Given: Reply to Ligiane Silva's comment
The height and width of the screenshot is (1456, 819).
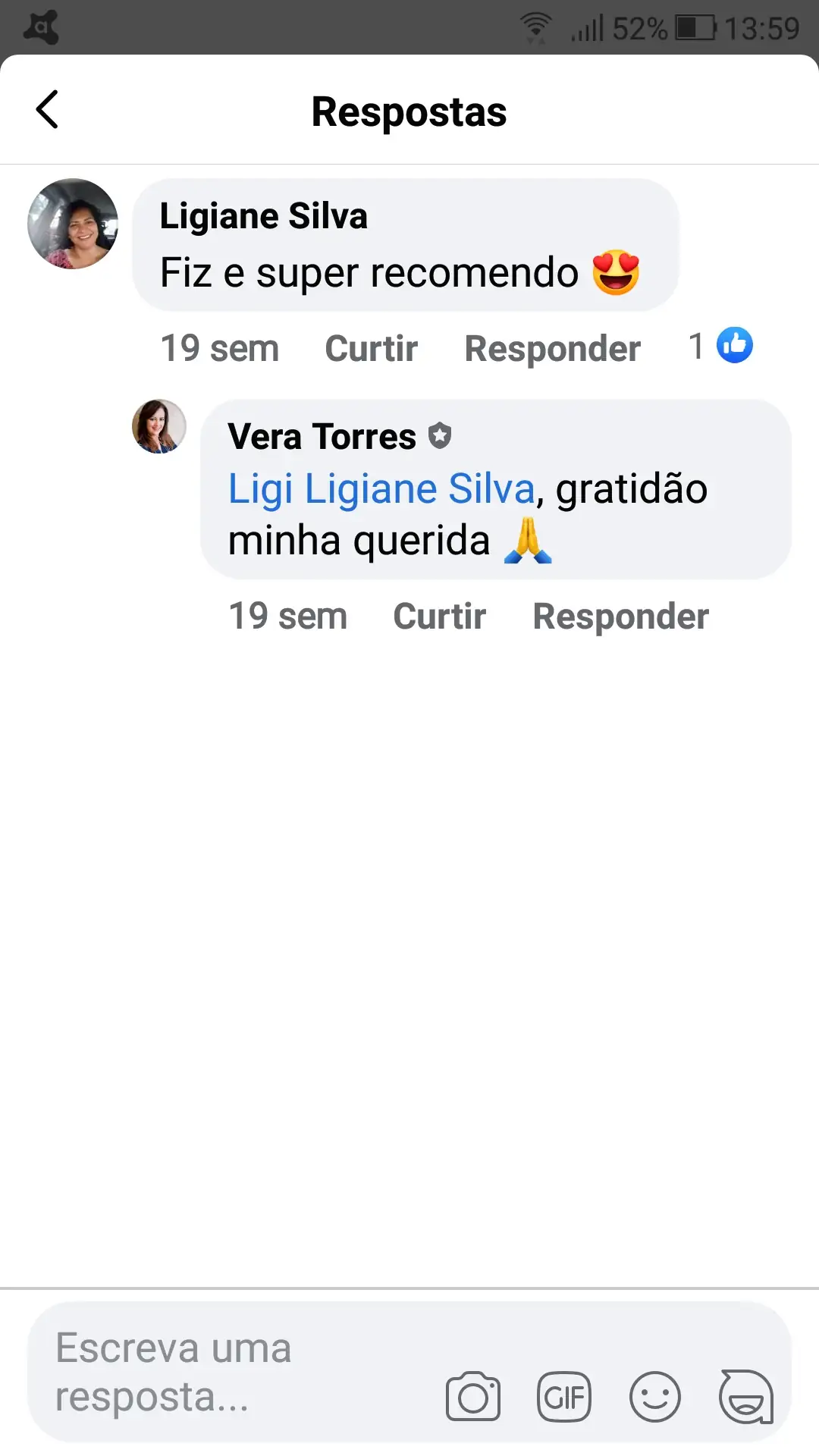Looking at the screenshot, I should pos(552,349).
